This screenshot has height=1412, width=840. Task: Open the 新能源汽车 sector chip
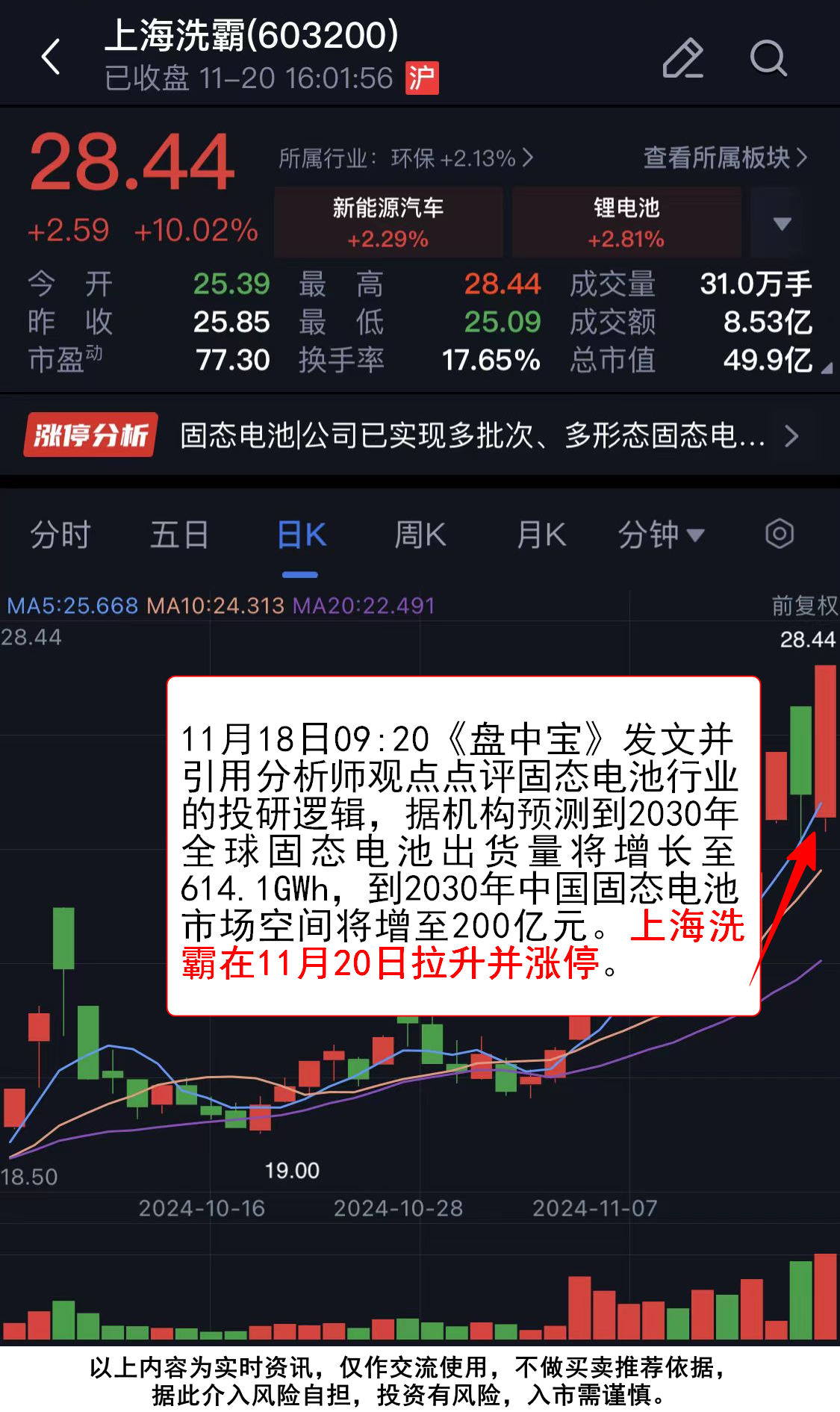[388, 222]
